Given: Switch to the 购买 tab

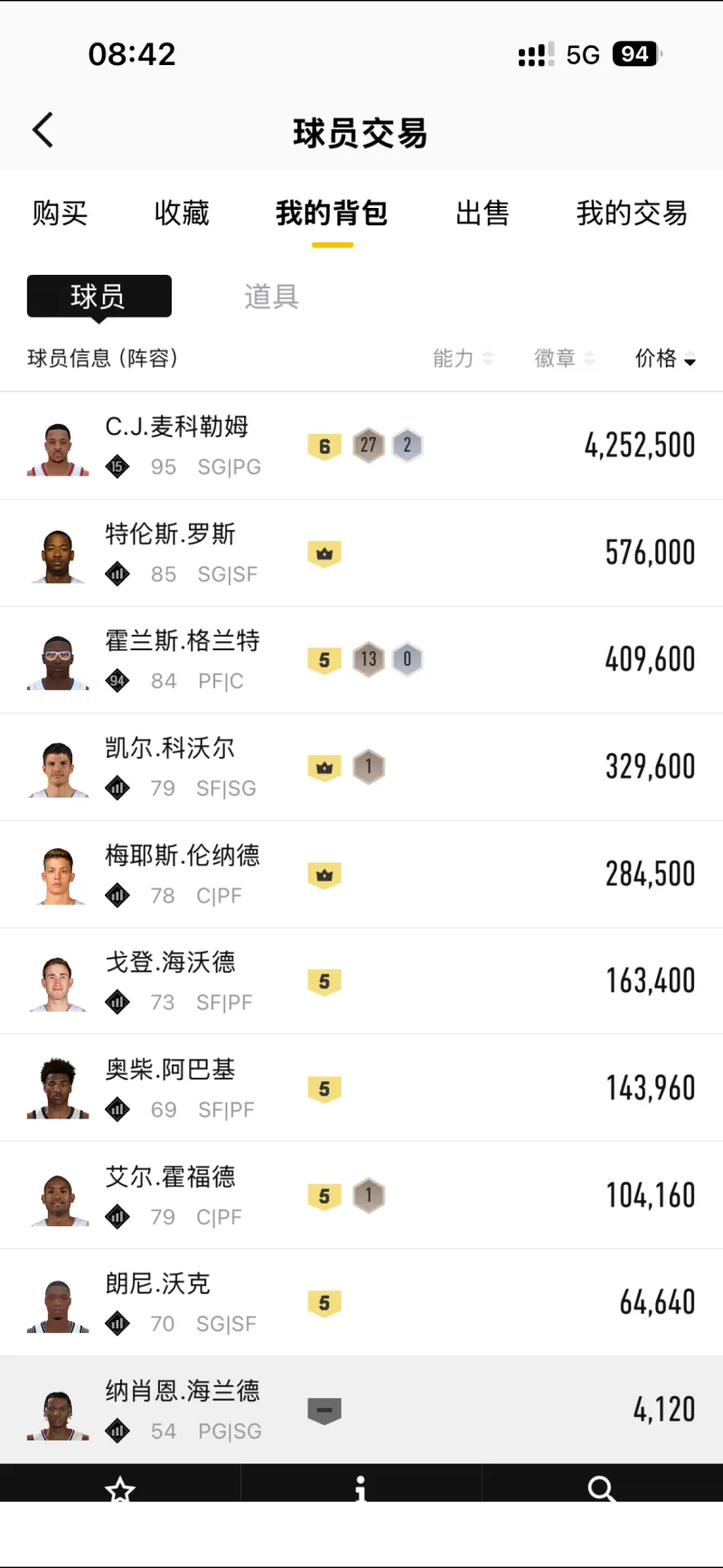Looking at the screenshot, I should click(x=60, y=213).
